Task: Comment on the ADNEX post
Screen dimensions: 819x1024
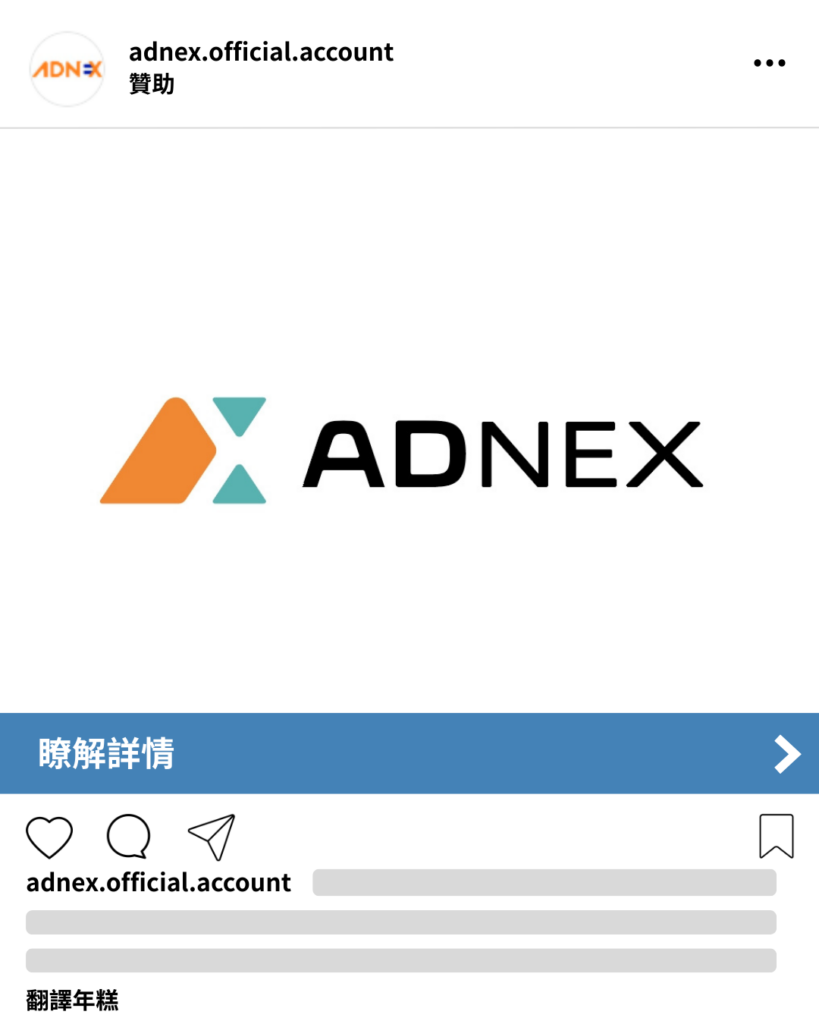Action: (129, 837)
